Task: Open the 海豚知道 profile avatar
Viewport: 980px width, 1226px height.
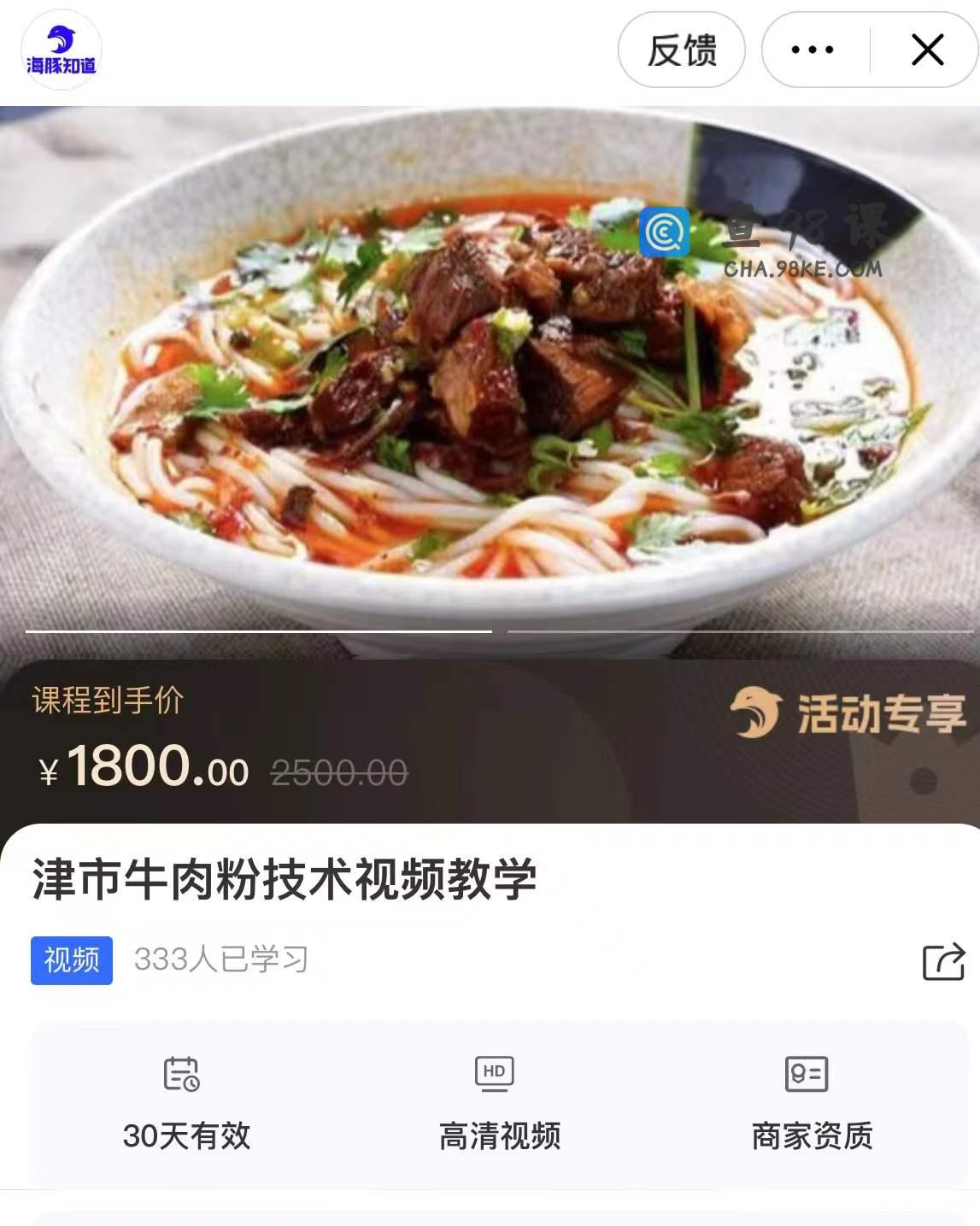Action: point(61,50)
